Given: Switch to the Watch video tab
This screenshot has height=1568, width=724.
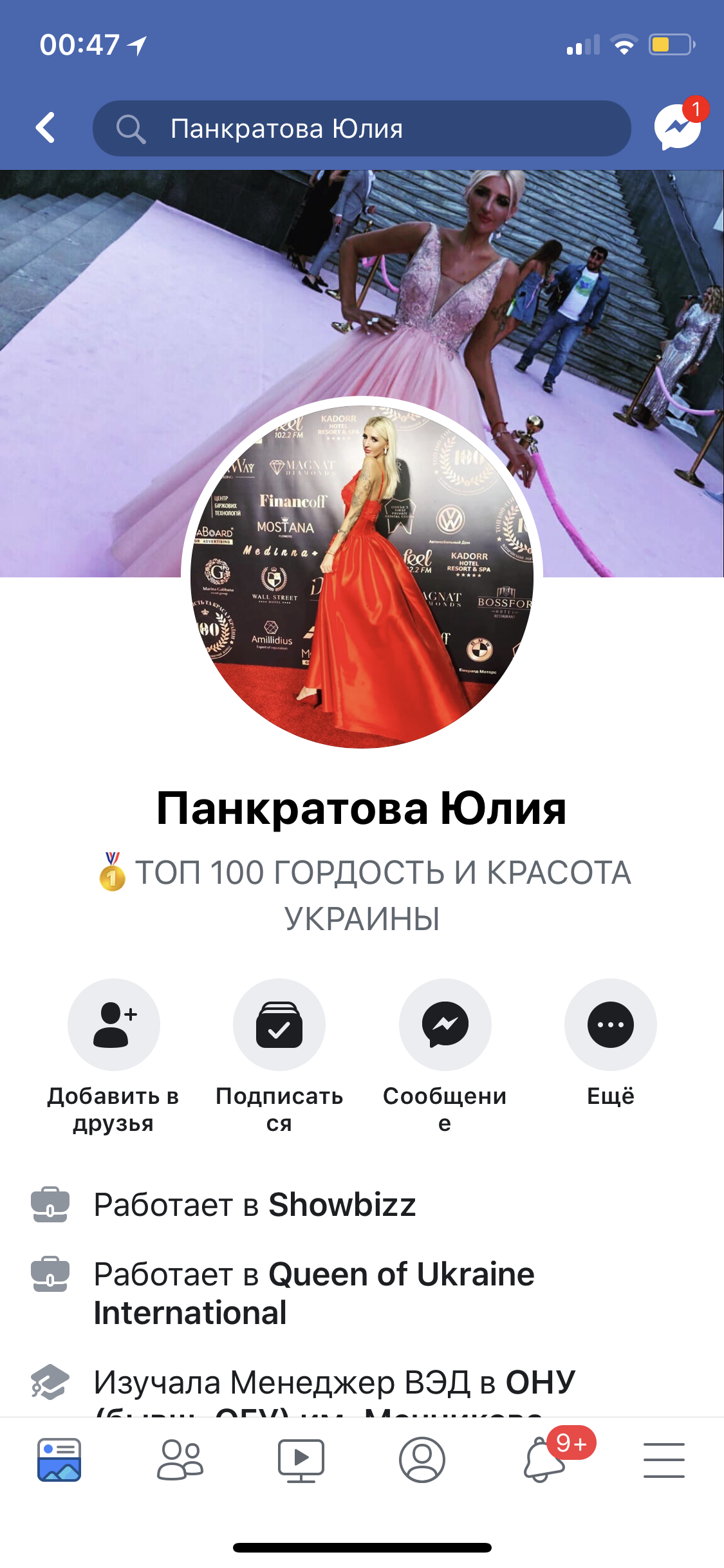Looking at the screenshot, I should (301, 1459).
